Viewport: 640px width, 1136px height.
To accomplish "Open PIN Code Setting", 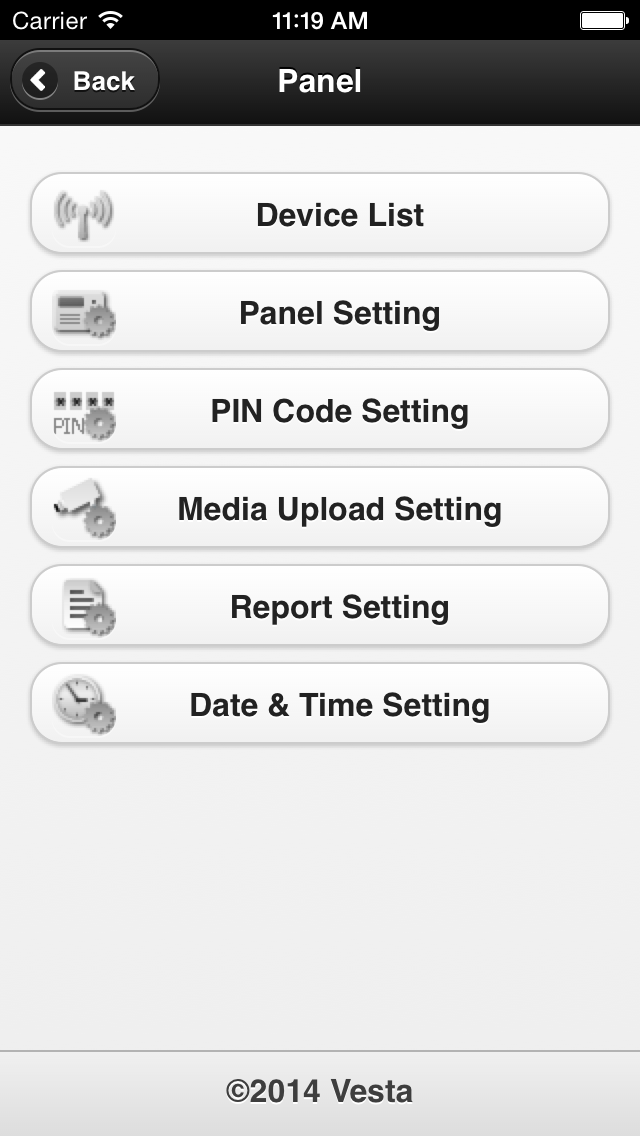I will 320,409.
